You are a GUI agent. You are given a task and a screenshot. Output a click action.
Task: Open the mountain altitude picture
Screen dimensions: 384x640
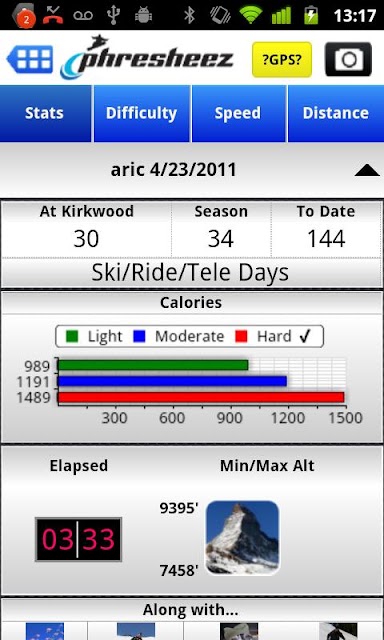(x=242, y=538)
